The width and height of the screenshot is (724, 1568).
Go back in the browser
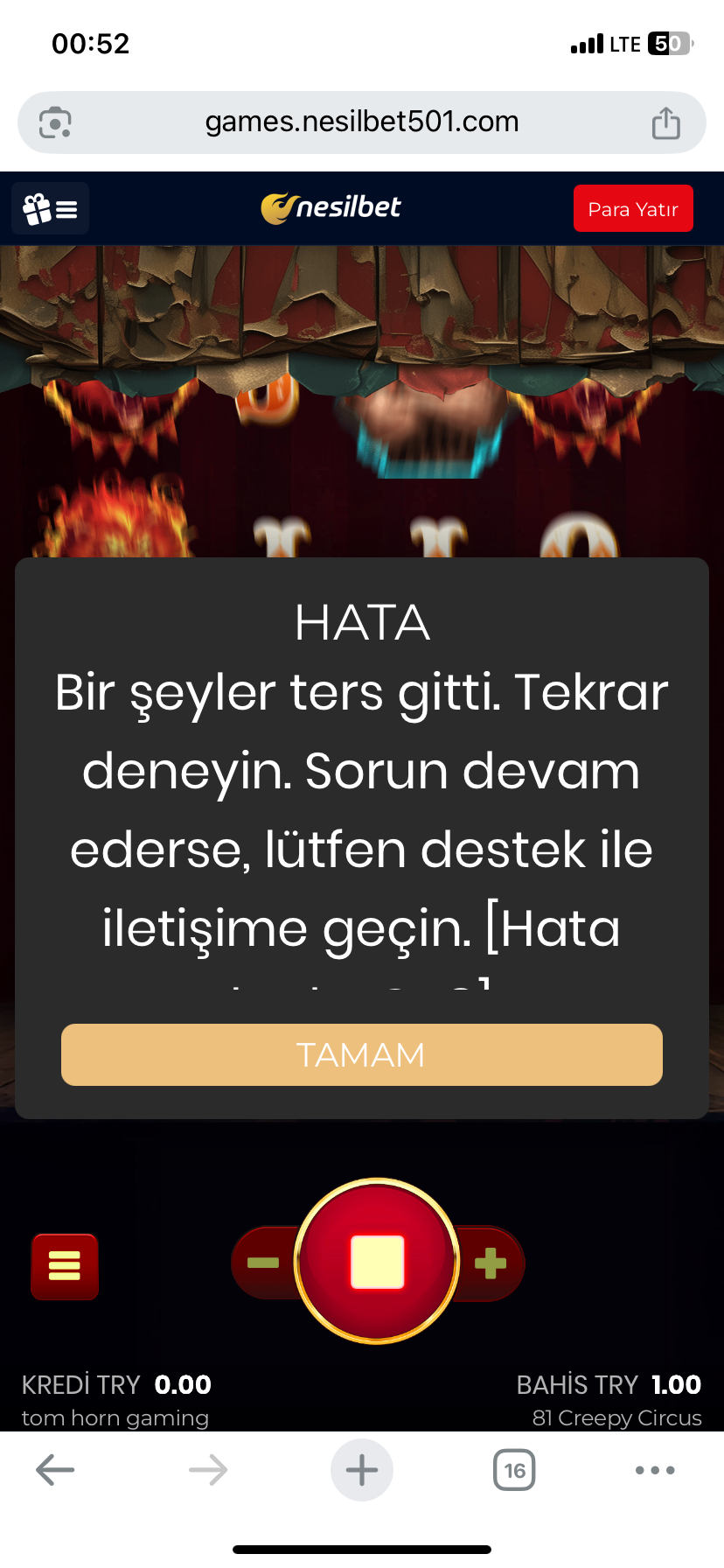coord(55,1470)
